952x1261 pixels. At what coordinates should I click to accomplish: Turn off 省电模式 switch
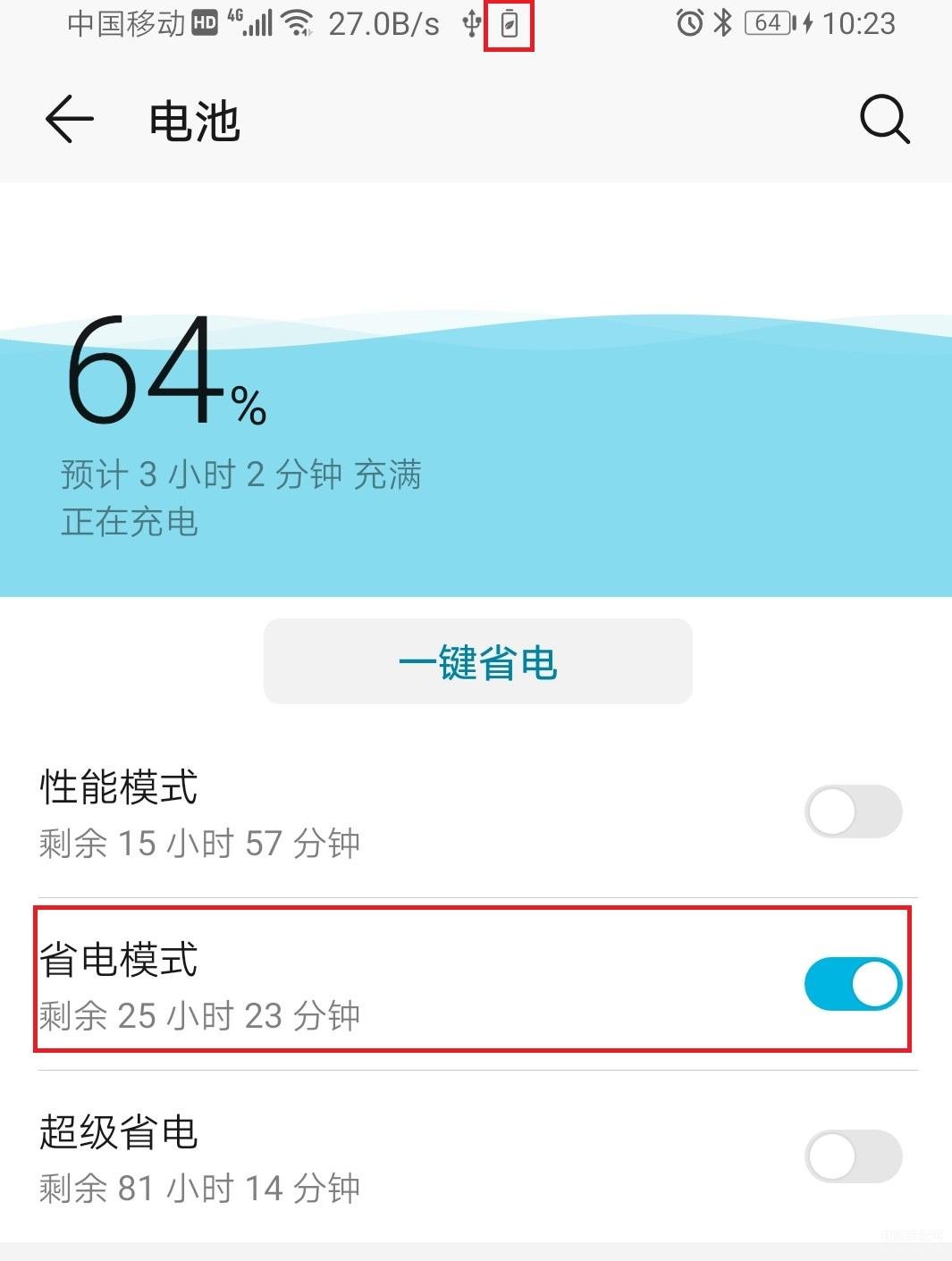[853, 984]
